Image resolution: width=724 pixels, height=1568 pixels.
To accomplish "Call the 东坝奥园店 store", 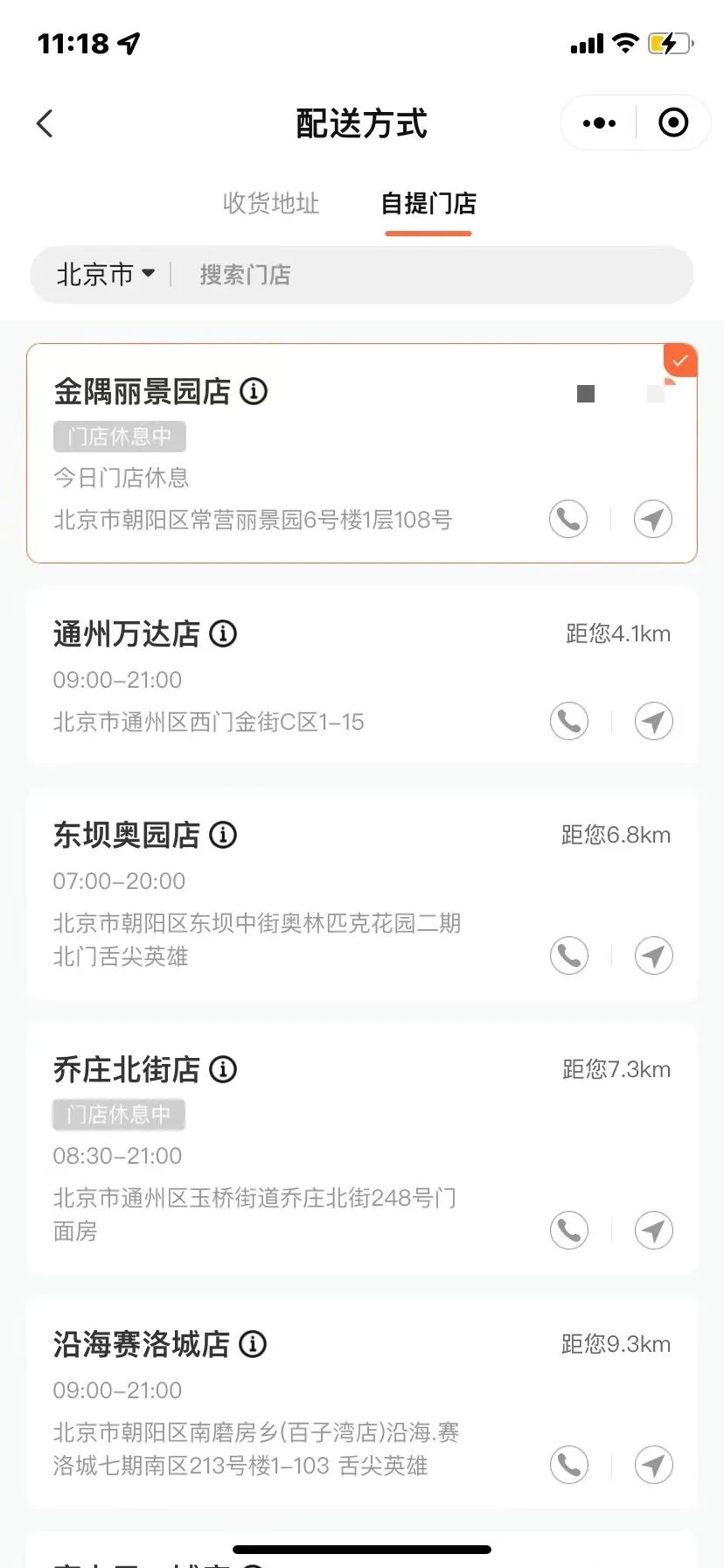I will tap(569, 955).
